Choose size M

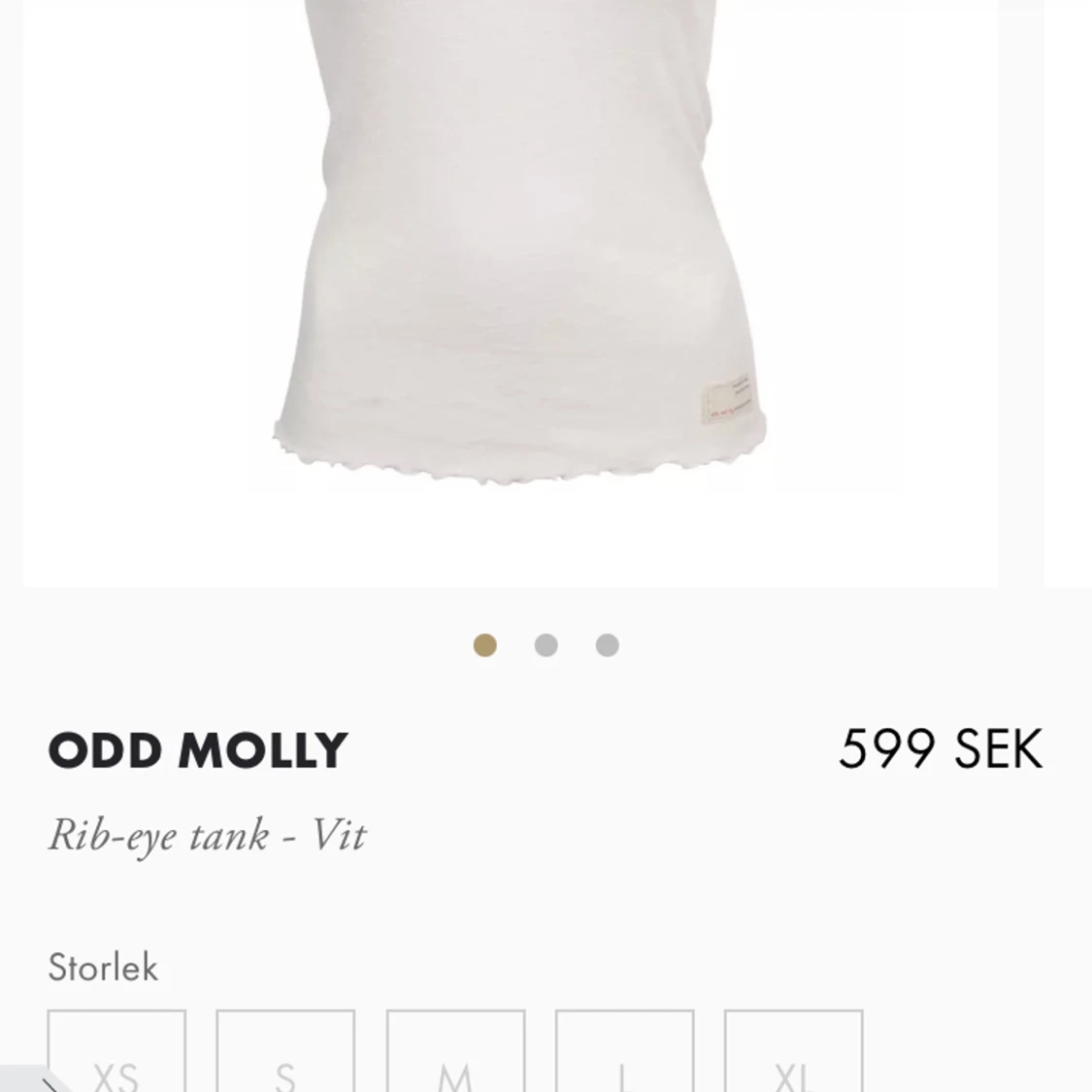tap(455, 1053)
